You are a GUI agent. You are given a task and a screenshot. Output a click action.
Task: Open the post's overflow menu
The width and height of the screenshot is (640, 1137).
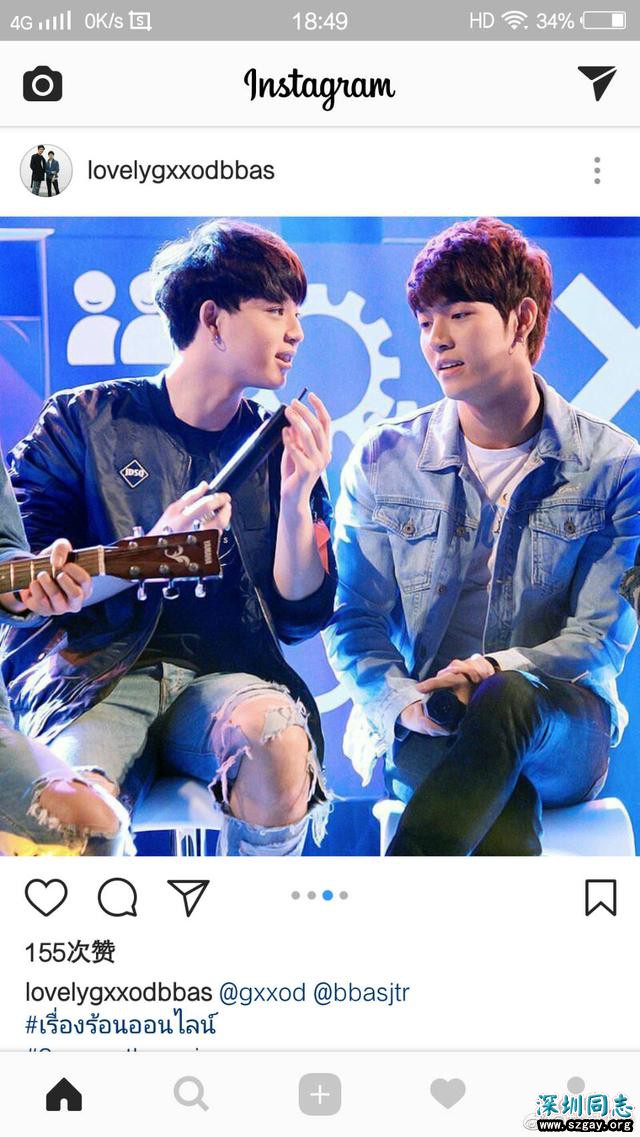(597, 171)
